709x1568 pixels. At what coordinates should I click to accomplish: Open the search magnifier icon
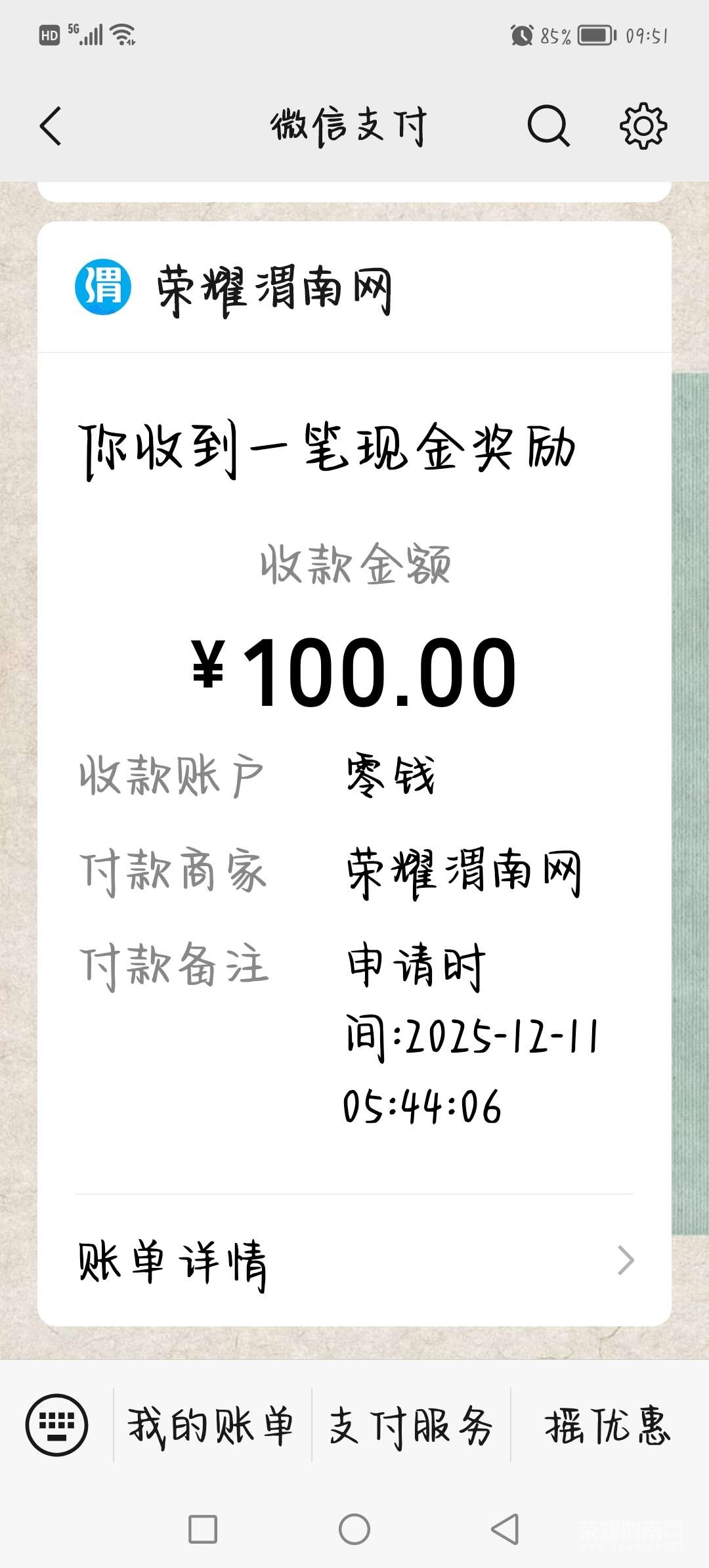click(x=548, y=125)
